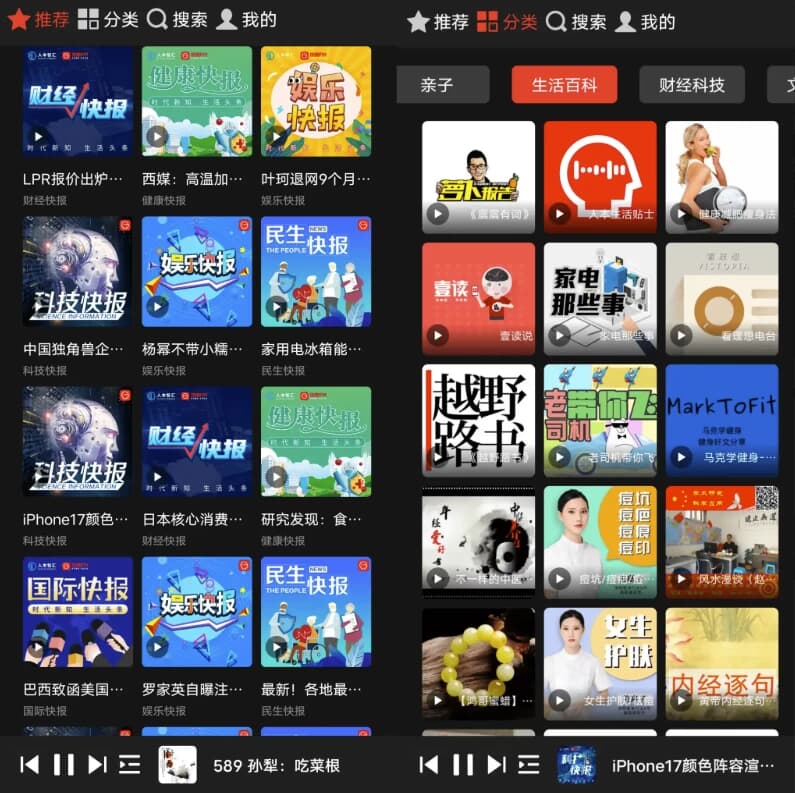Open the 越野路书 album tile
This screenshot has height=793, width=795.
(x=478, y=420)
